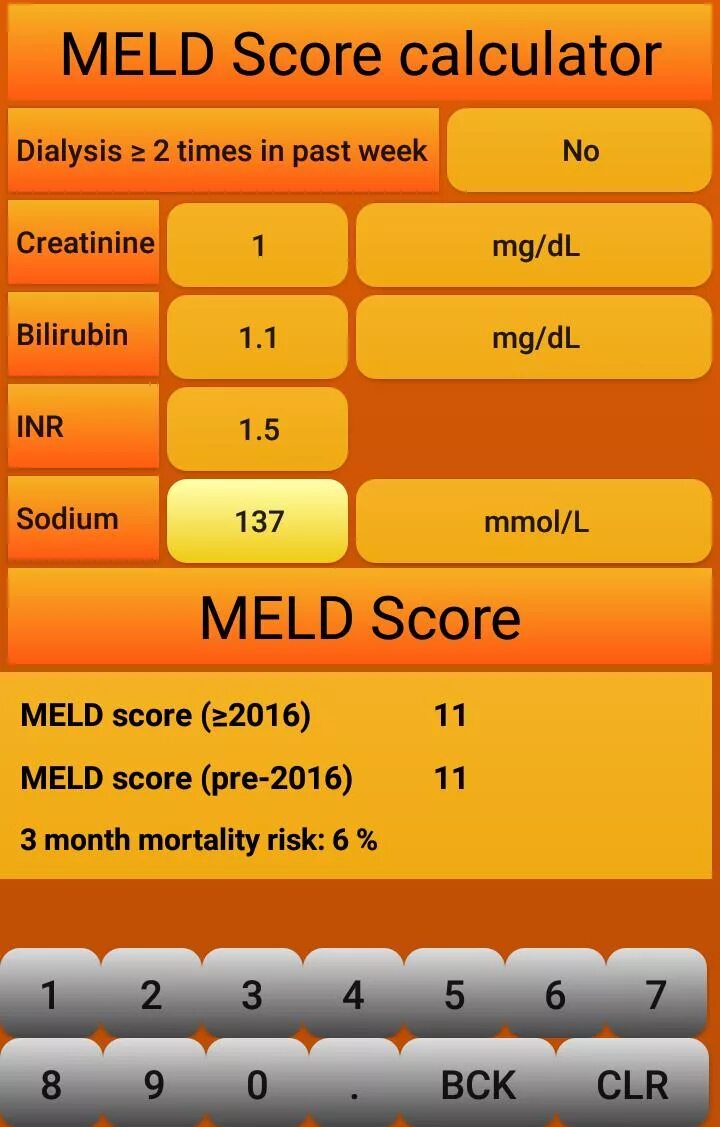Screen dimensions: 720x1127
Task: Enter digit 2 on the keypad
Action: 151,994
